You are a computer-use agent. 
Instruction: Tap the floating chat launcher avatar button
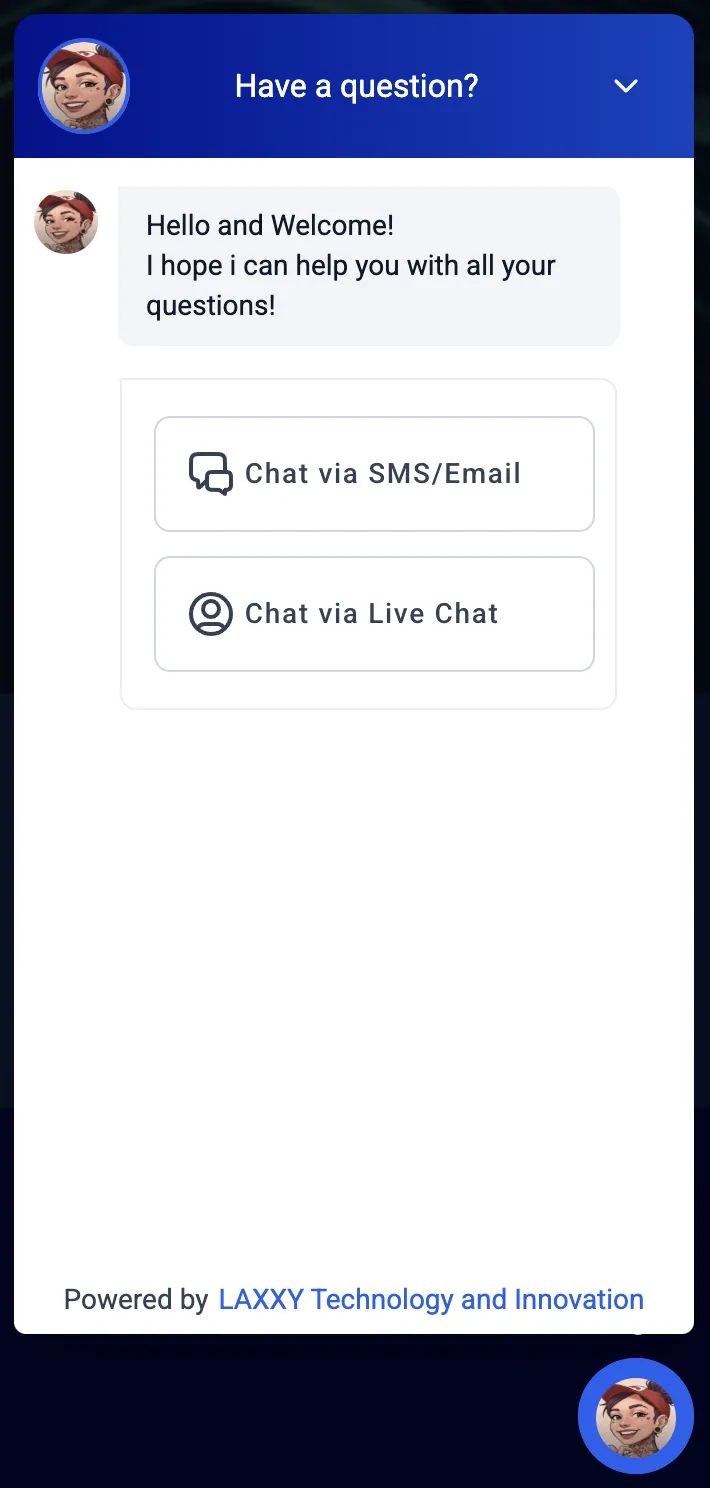pyautogui.click(x=636, y=1416)
